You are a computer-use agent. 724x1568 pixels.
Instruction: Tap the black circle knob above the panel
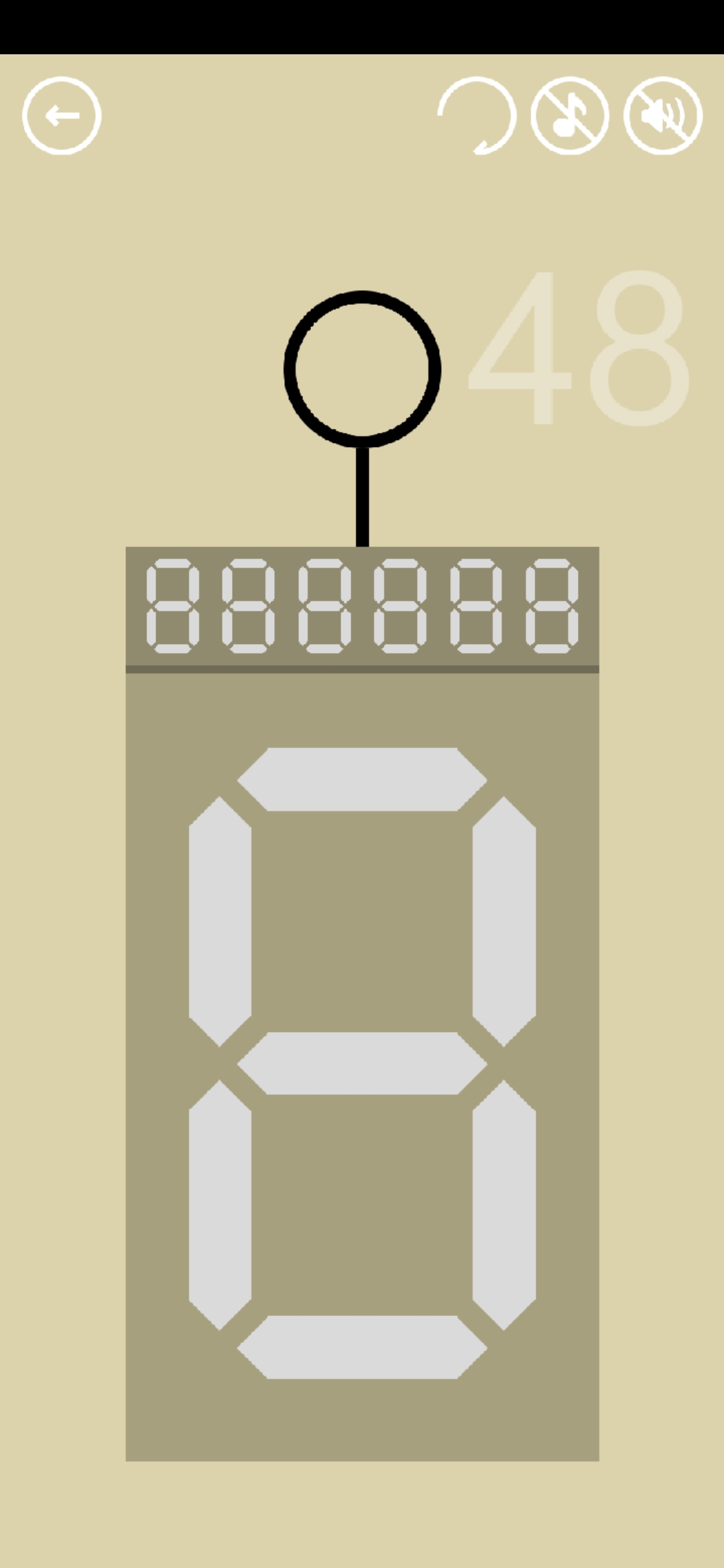coord(362,369)
